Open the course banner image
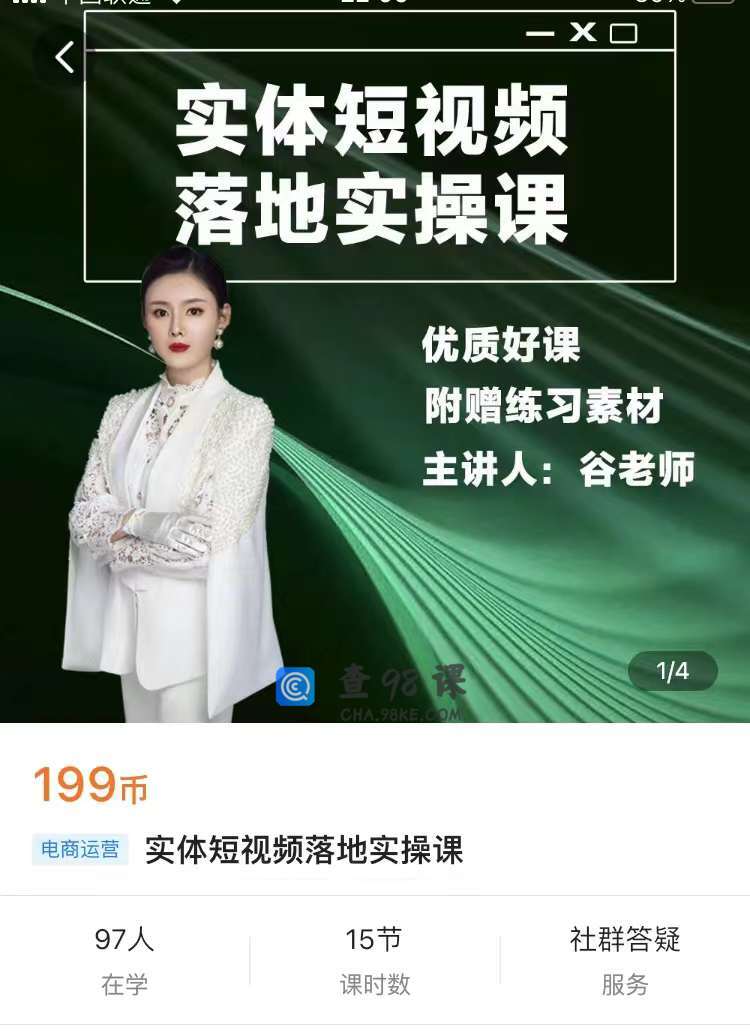The image size is (750, 1036). click(x=375, y=400)
